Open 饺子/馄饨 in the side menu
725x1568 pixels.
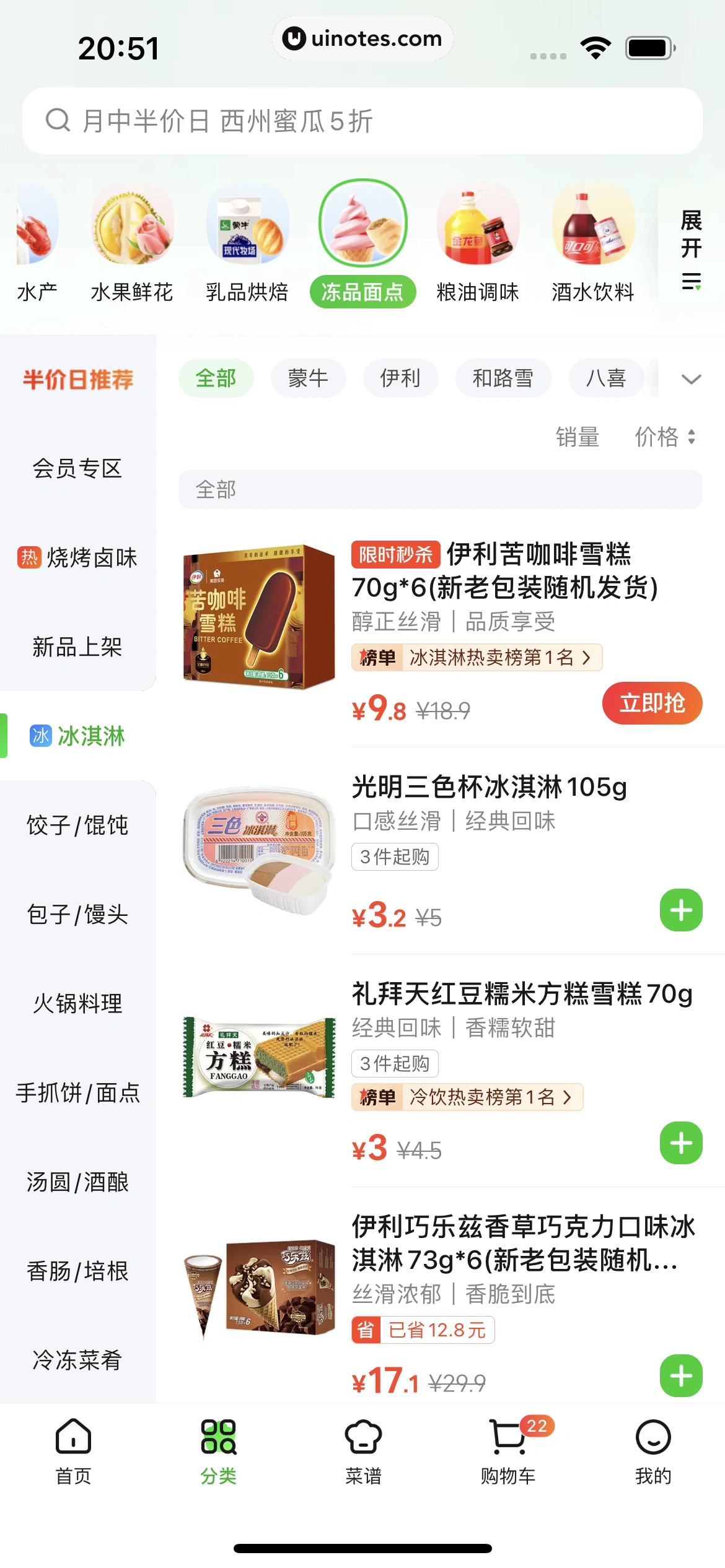pyautogui.click(x=77, y=825)
